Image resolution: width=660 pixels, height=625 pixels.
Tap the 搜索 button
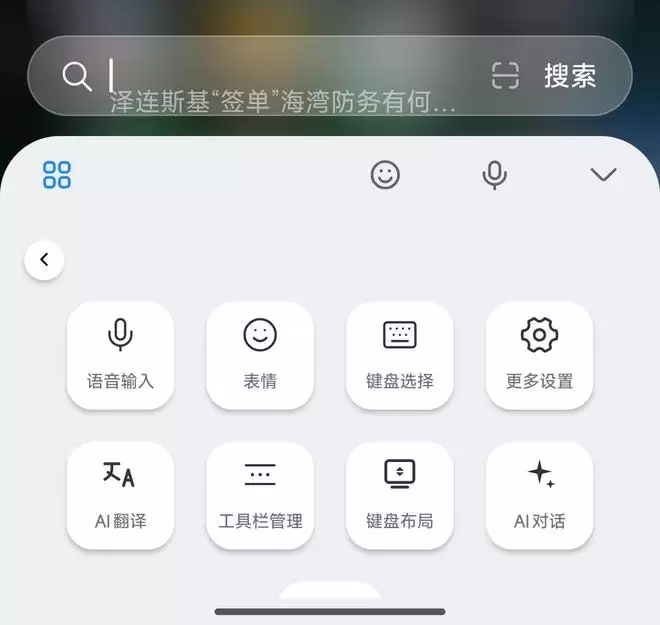tap(570, 76)
